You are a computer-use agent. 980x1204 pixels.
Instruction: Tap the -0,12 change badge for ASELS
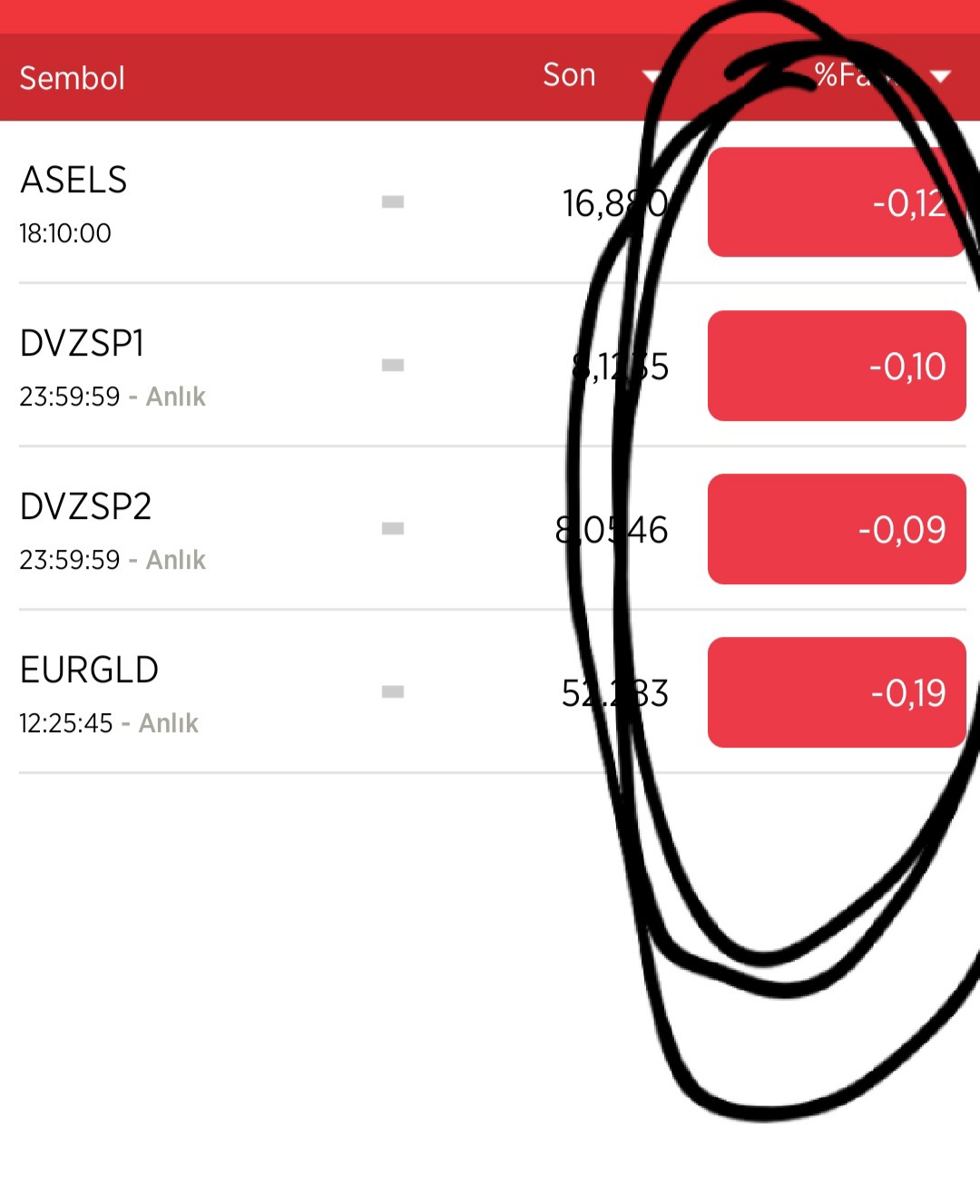pyautogui.click(x=836, y=202)
